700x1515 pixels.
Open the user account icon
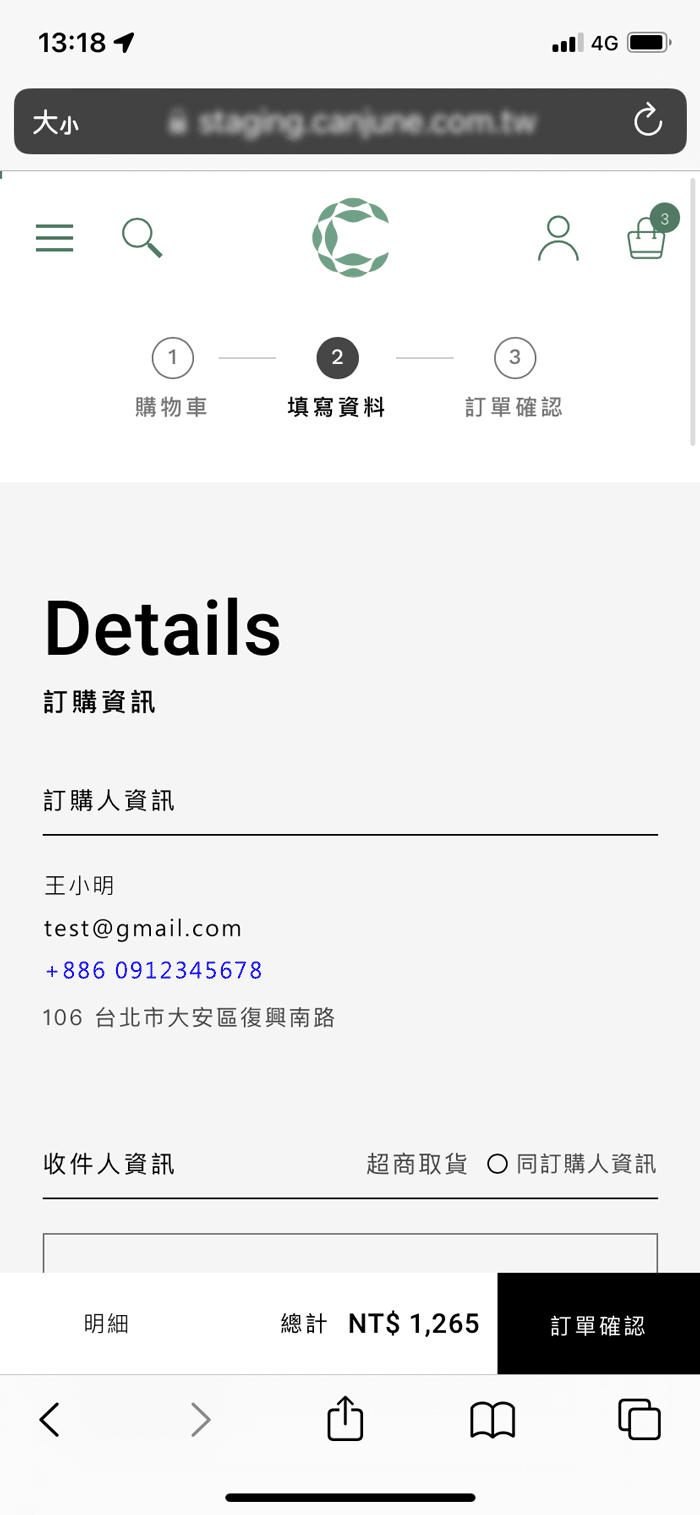558,238
